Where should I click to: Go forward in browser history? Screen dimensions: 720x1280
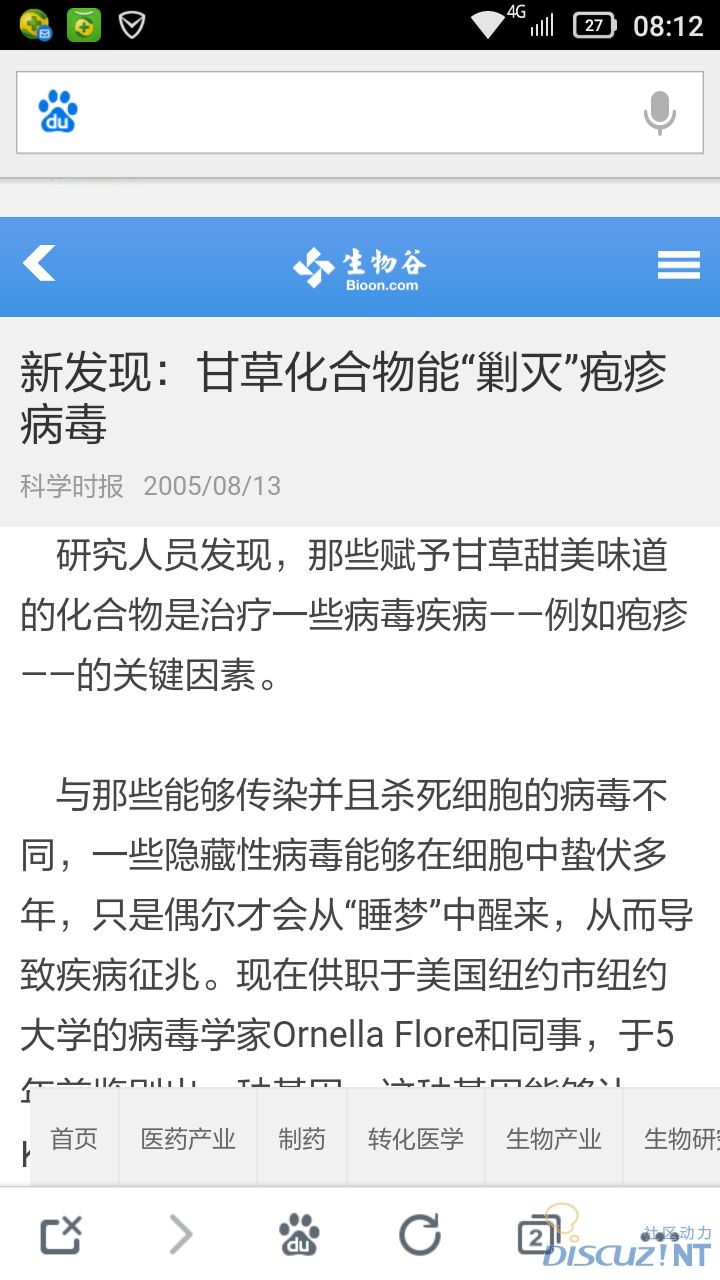[x=180, y=1236]
